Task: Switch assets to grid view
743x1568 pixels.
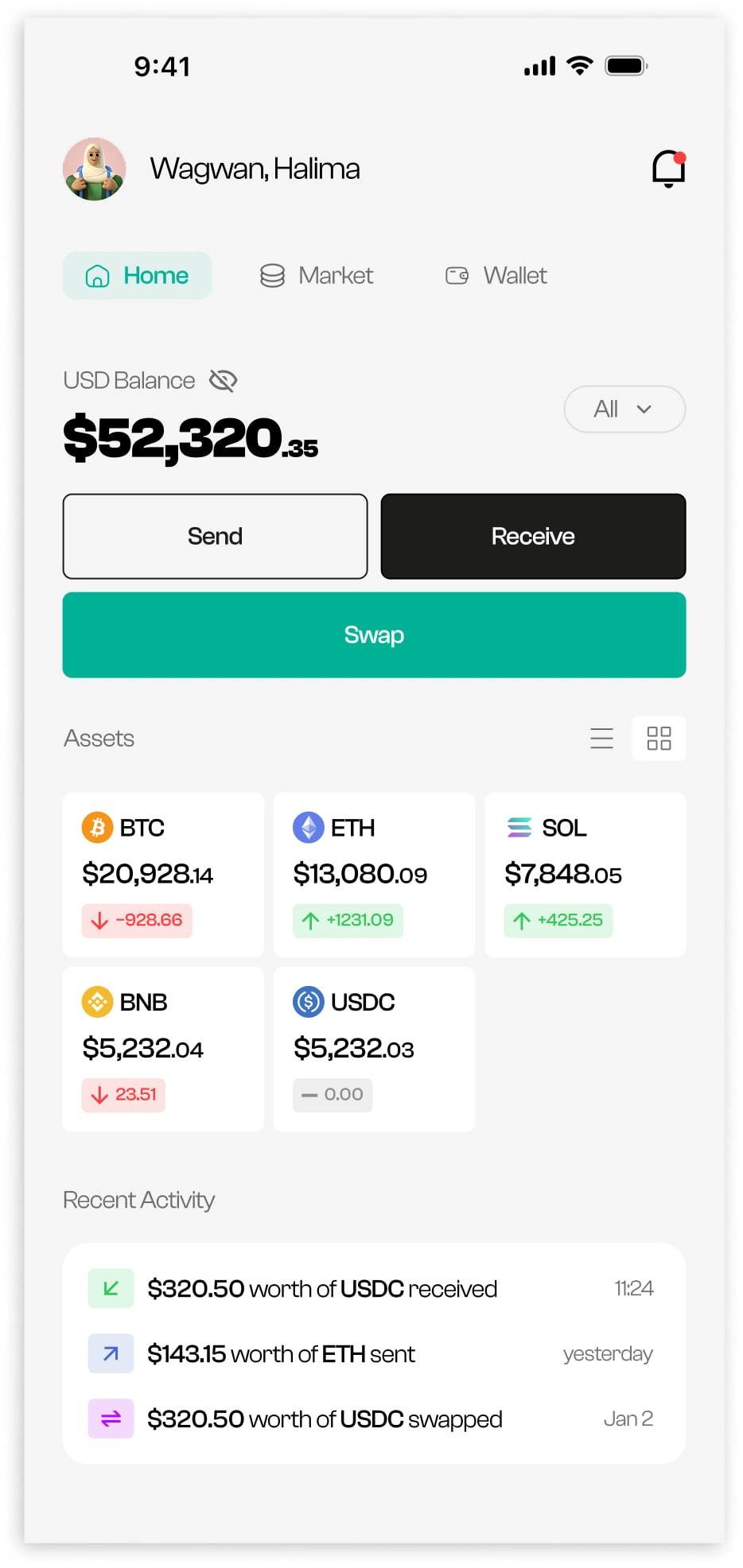Action: tap(659, 739)
